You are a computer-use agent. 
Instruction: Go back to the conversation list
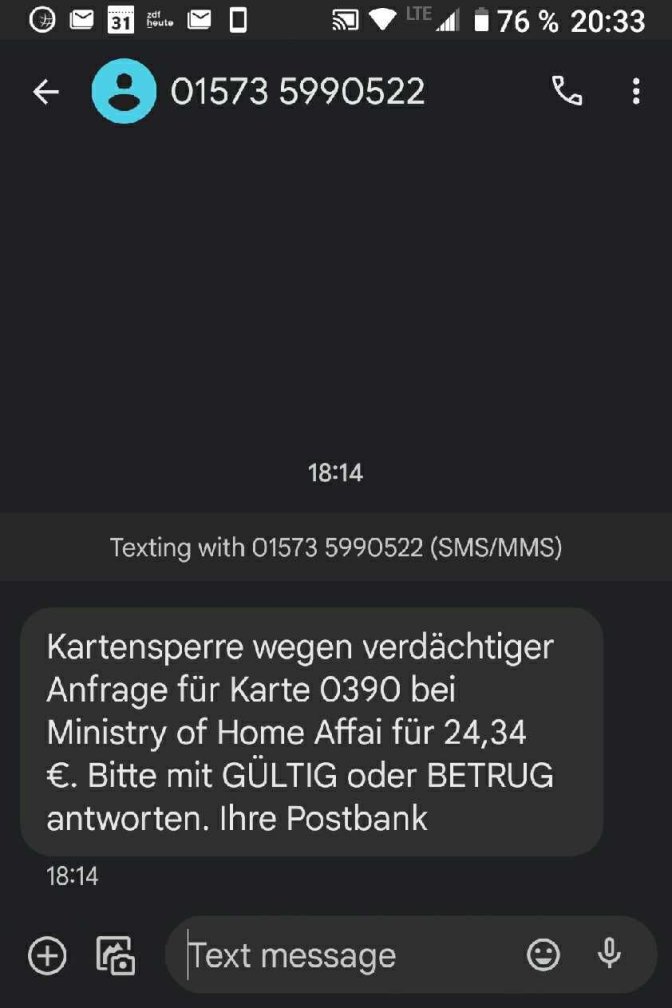coord(46,91)
